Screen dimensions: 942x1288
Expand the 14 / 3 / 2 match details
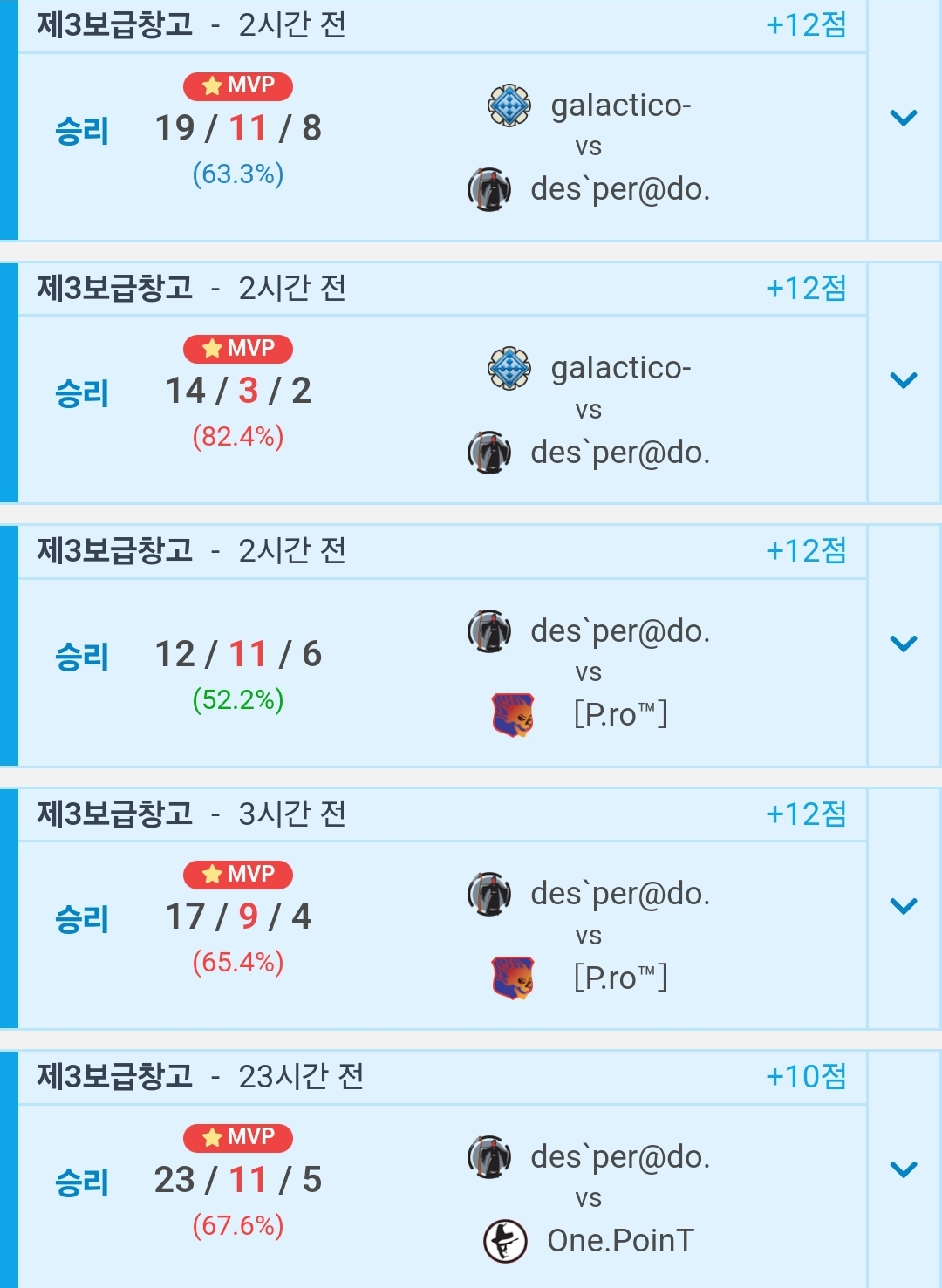pos(904,380)
